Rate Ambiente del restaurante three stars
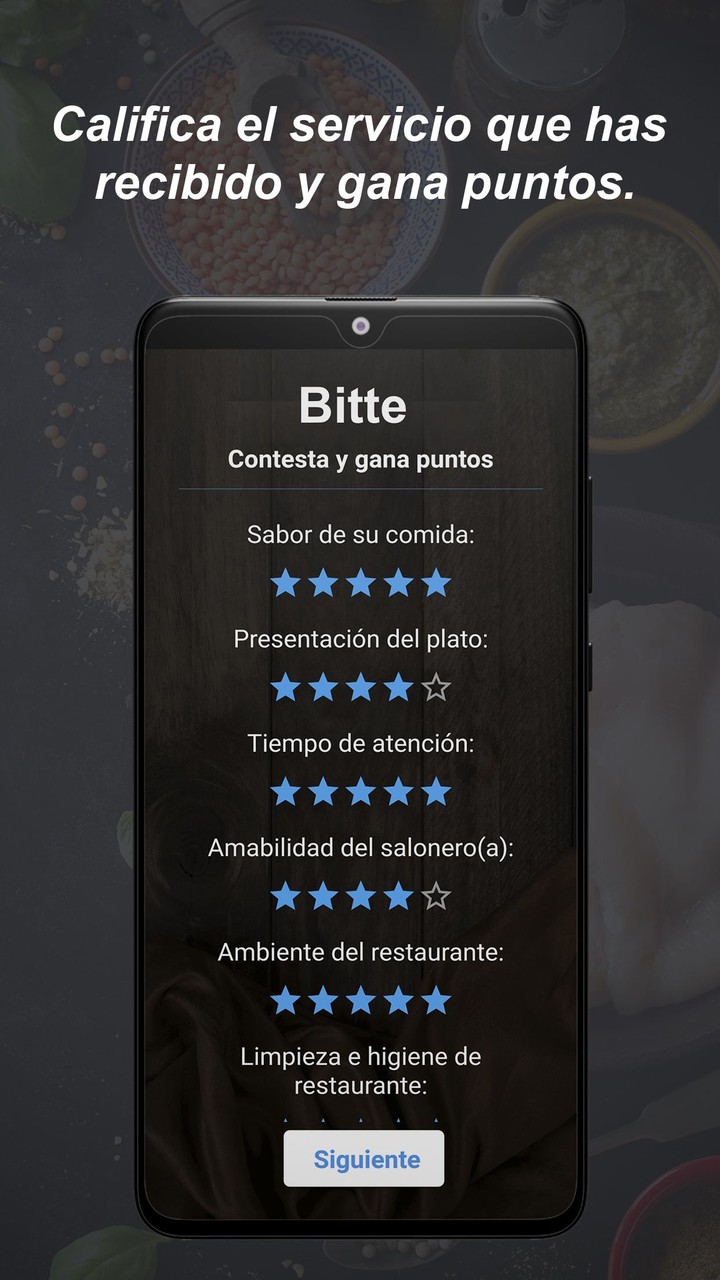Viewport: 720px width, 1280px height. pos(361,1002)
